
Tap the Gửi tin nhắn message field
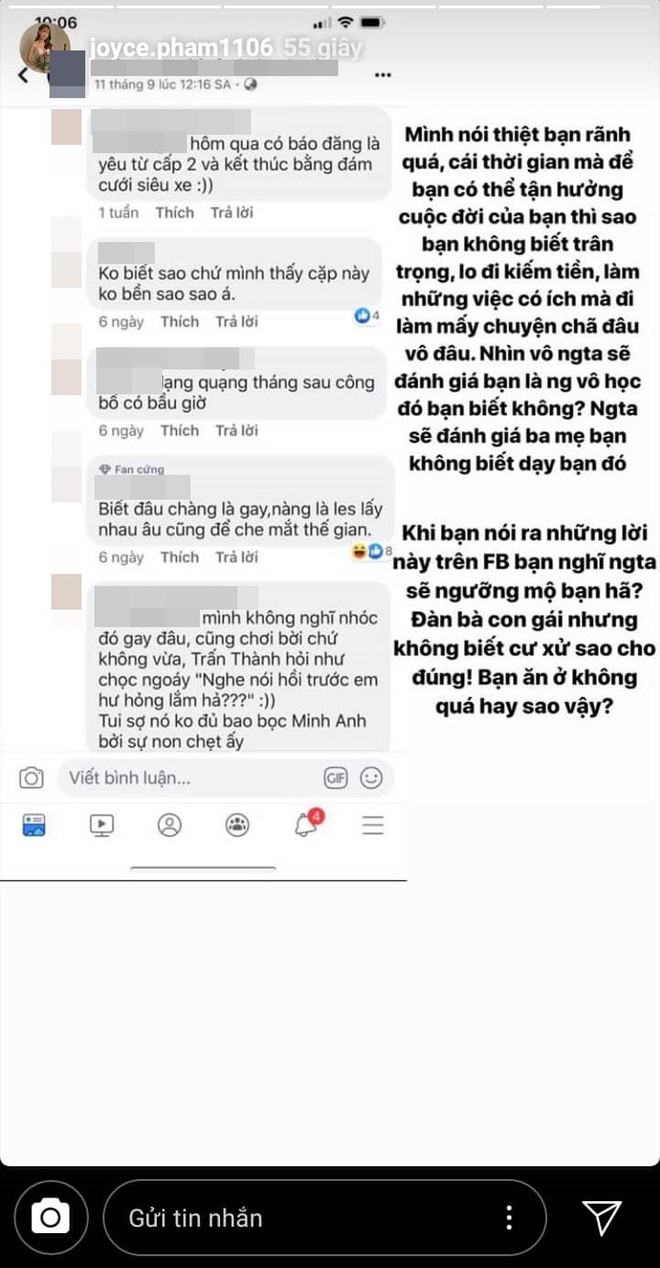click(x=300, y=1218)
